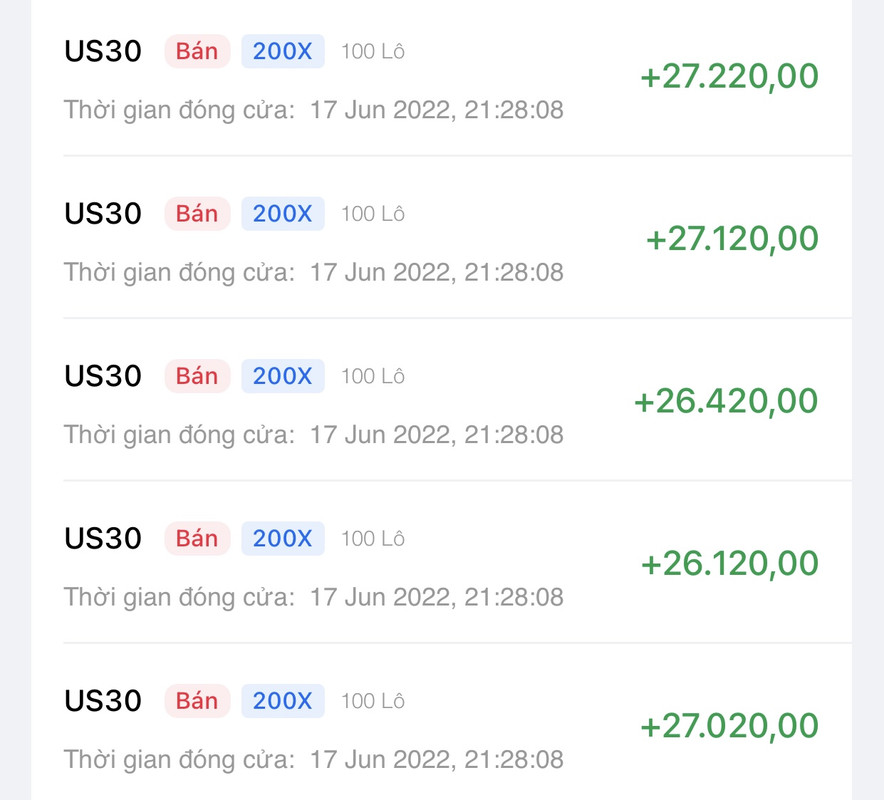Image resolution: width=884 pixels, height=800 pixels.
Task: View details of the +27.120,00 US30 trade
Action: 440,240
